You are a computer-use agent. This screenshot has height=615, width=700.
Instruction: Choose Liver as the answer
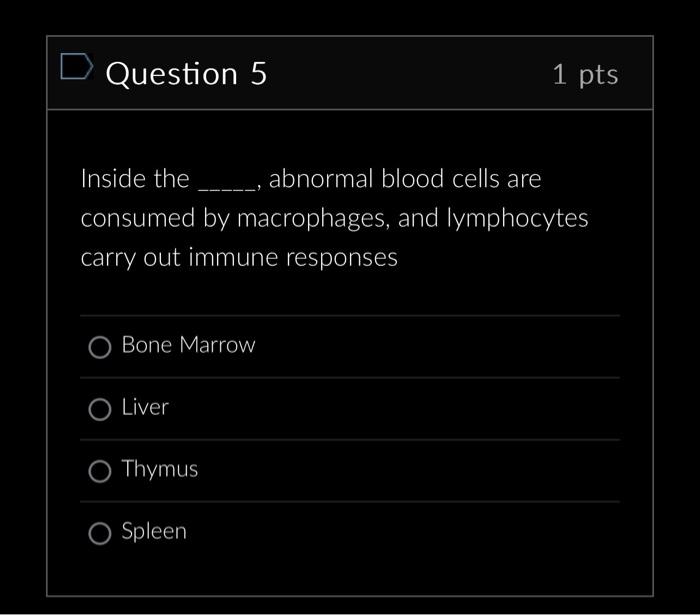[x=99, y=409]
